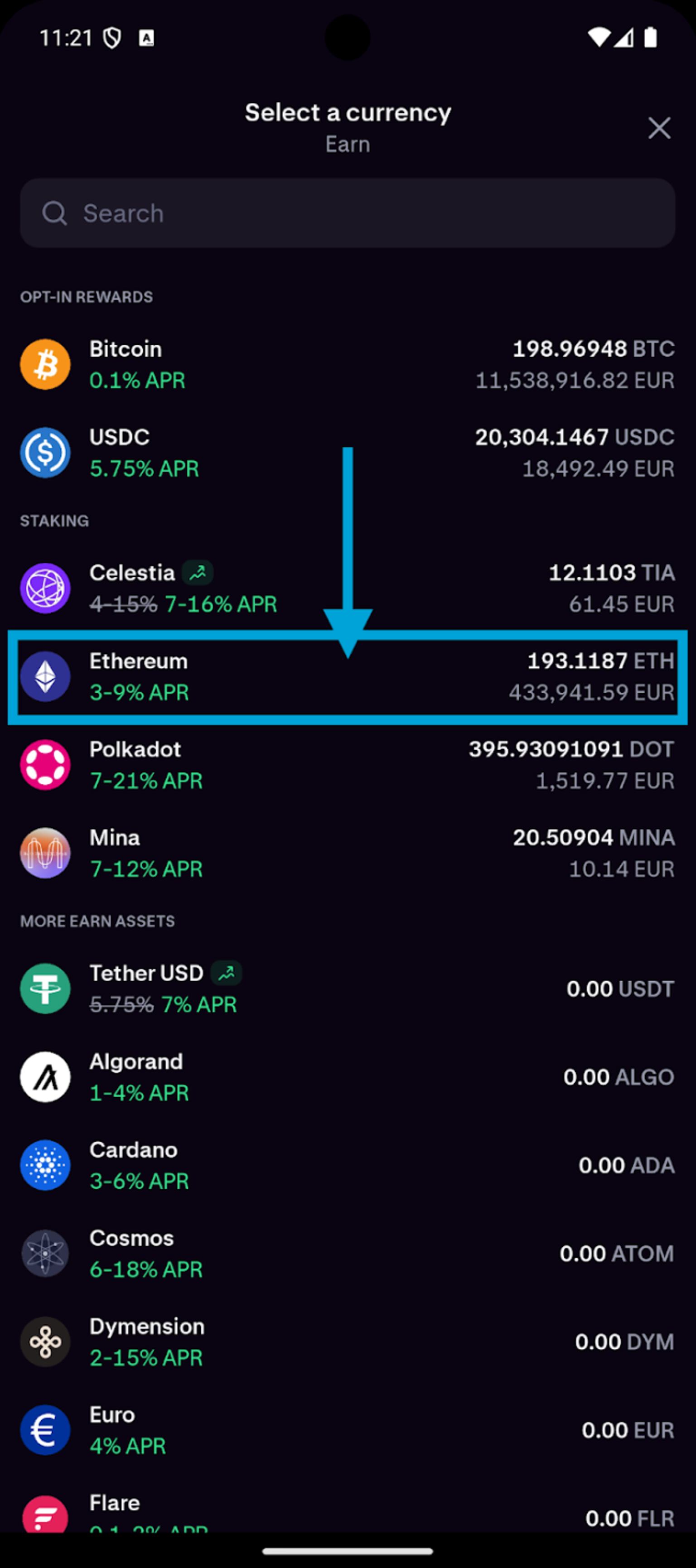Tap the Search field

[347, 213]
